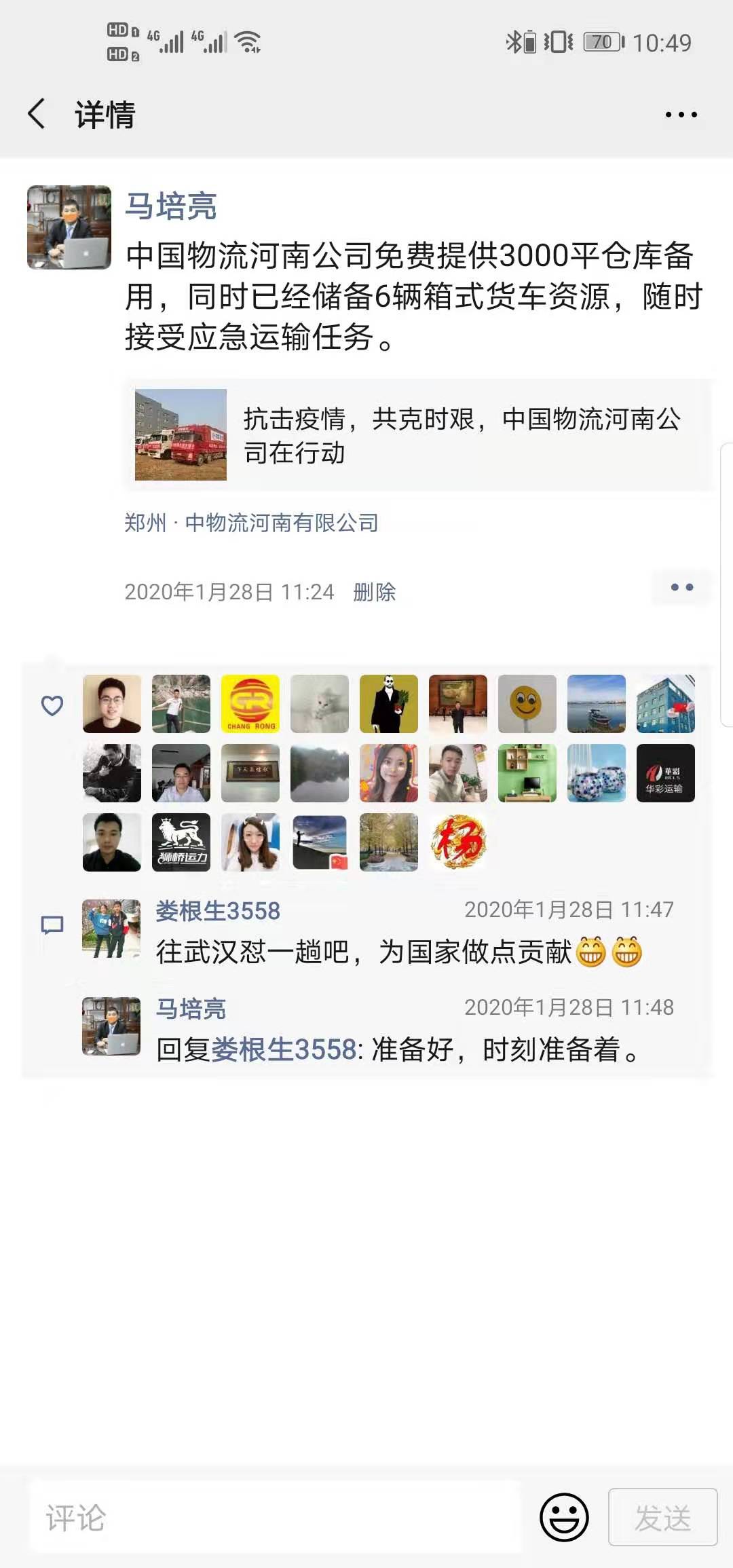
Task: View the CHANG RONG avatar among likes
Action: pyautogui.click(x=250, y=704)
